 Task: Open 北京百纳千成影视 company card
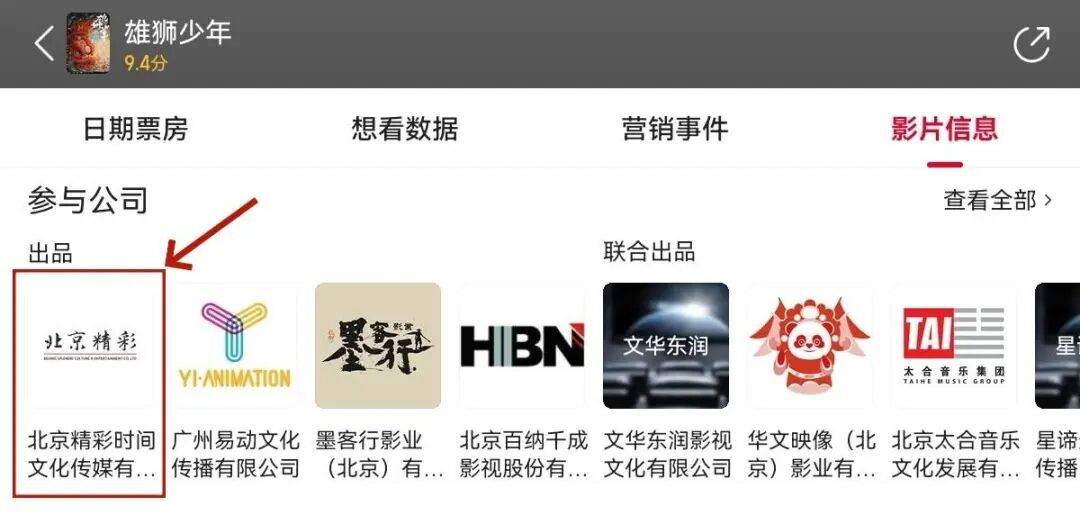tap(522, 346)
